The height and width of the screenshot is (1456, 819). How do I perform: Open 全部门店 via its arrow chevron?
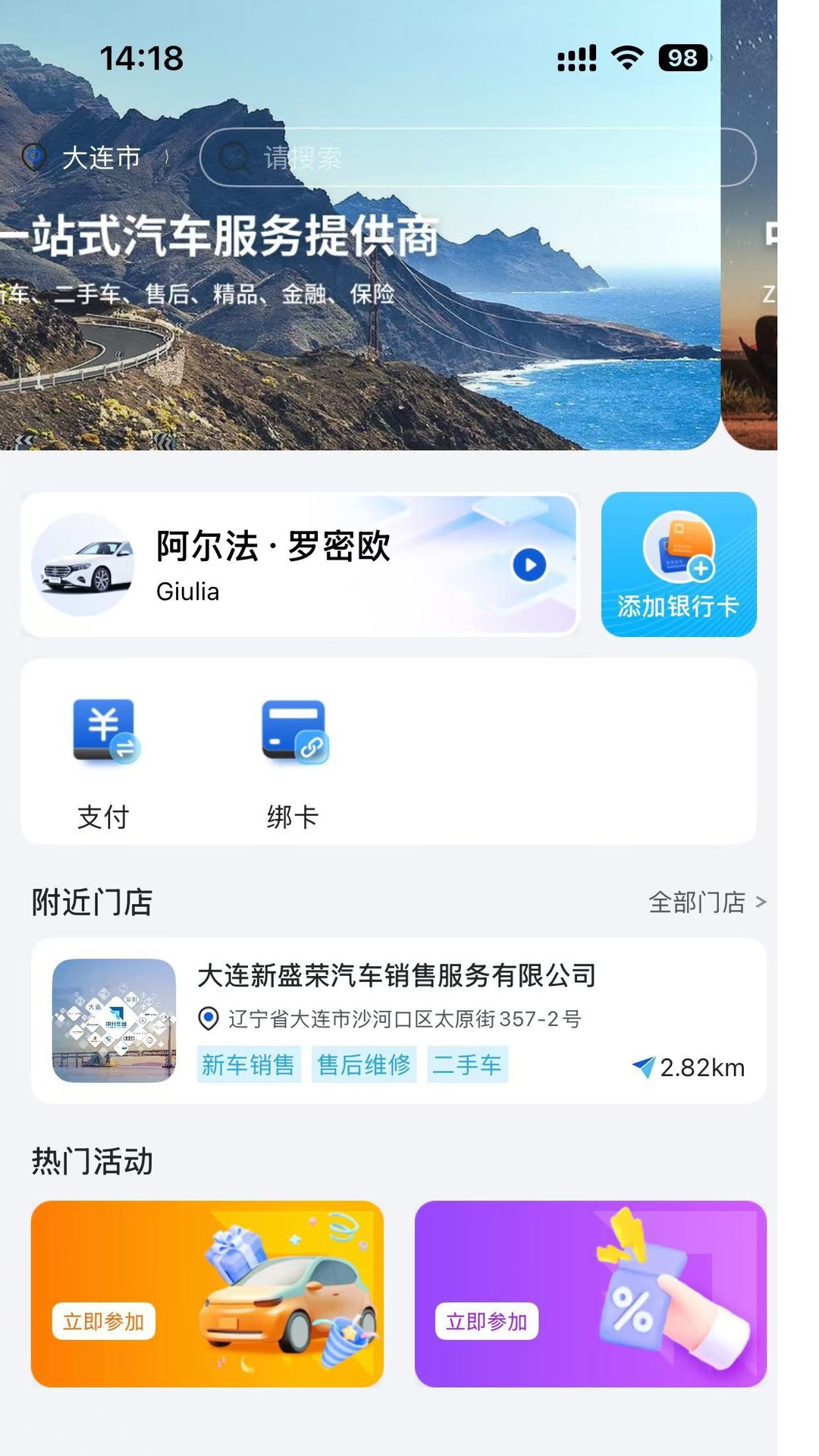pyautogui.click(x=761, y=902)
